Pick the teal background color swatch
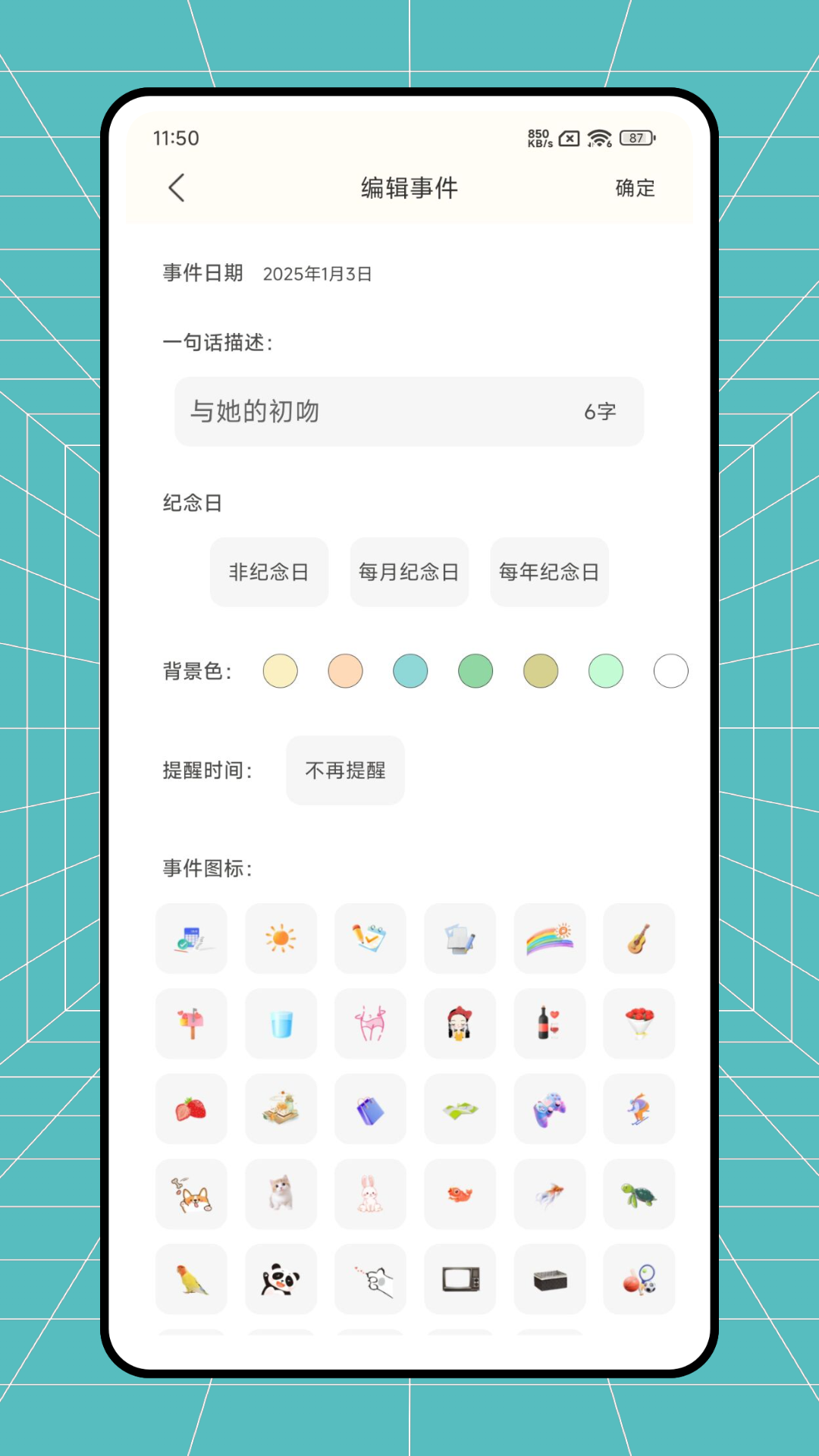This screenshot has height=1456, width=819. [x=410, y=671]
